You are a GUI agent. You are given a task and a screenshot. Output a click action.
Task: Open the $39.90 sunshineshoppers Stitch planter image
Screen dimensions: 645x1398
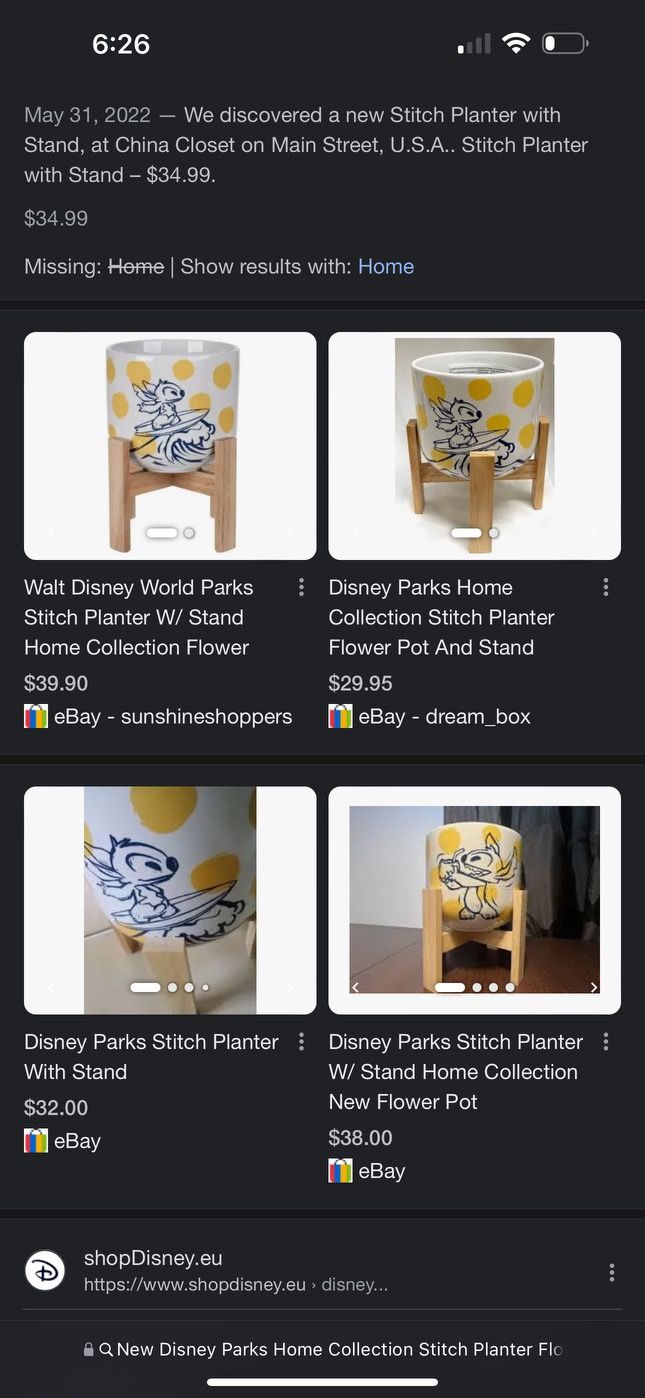[170, 445]
